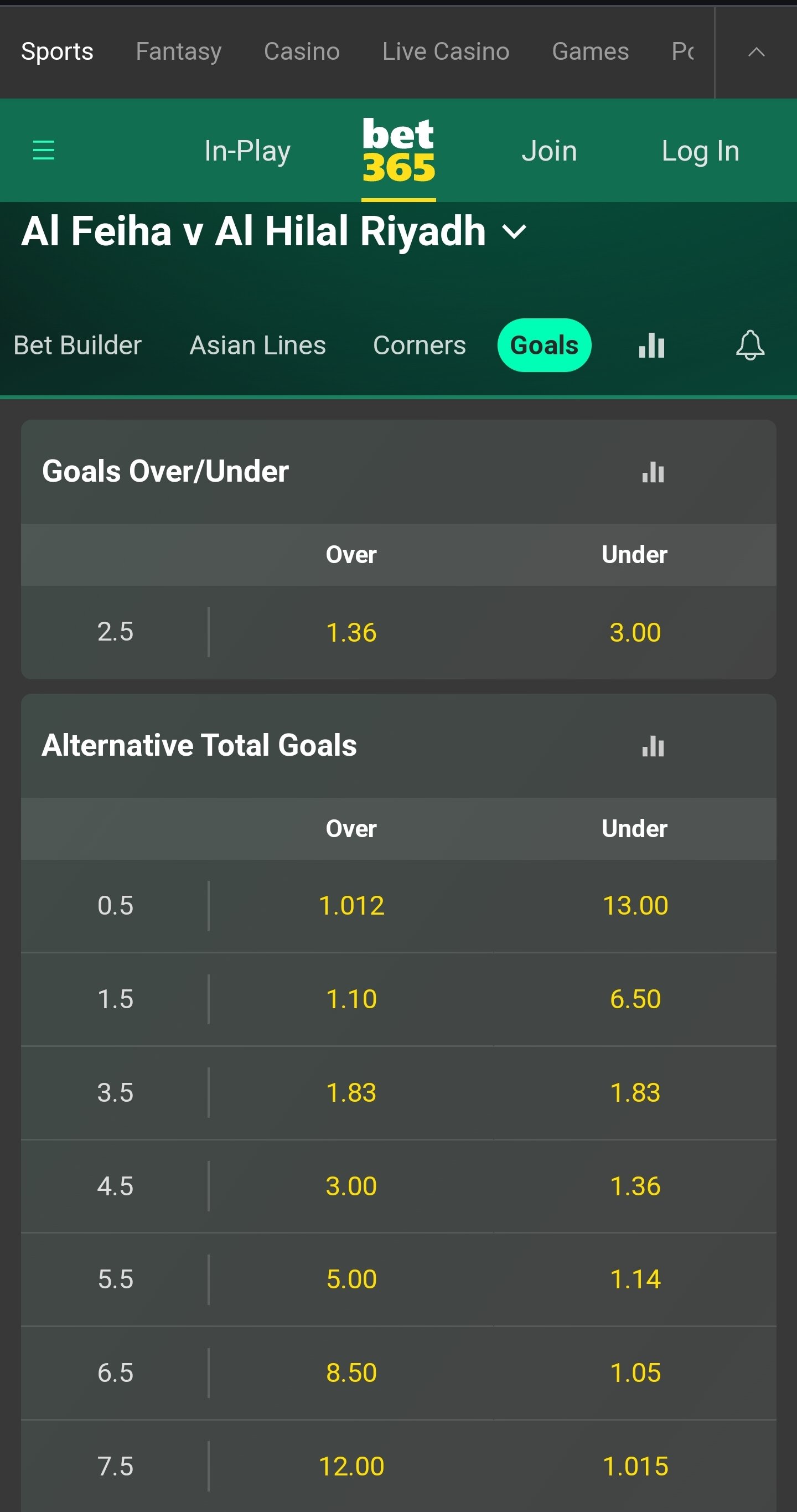This screenshot has height=1512, width=797.
Task: Select Under 0.5 goals at 13.00
Action: coord(635,905)
